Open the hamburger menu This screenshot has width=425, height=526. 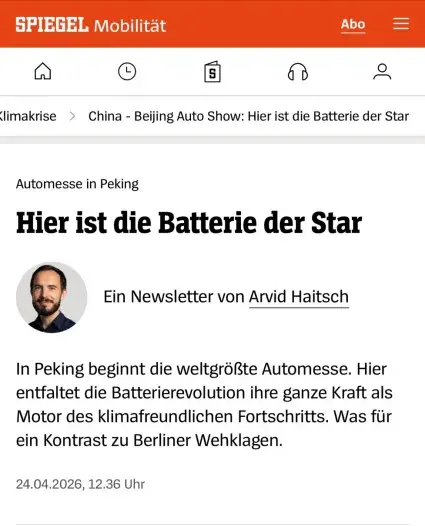[401, 24]
